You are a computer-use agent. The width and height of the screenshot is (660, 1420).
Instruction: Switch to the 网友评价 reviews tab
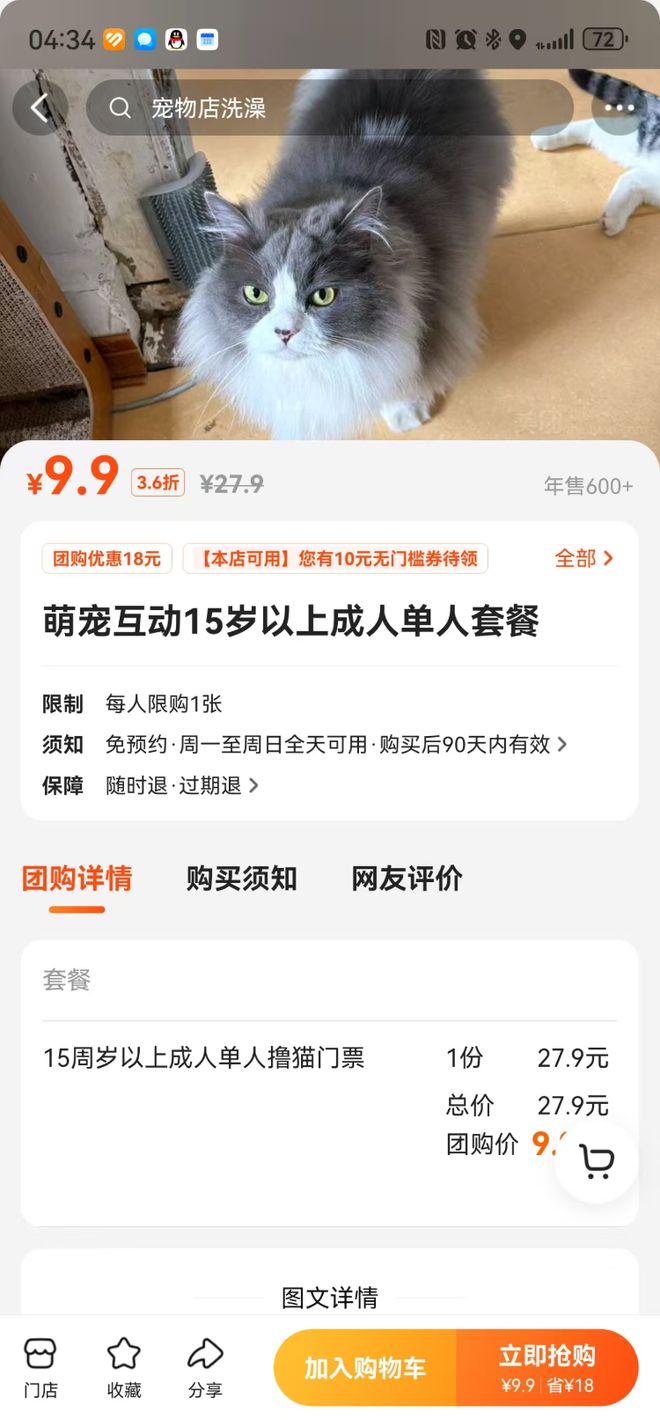(x=406, y=878)
